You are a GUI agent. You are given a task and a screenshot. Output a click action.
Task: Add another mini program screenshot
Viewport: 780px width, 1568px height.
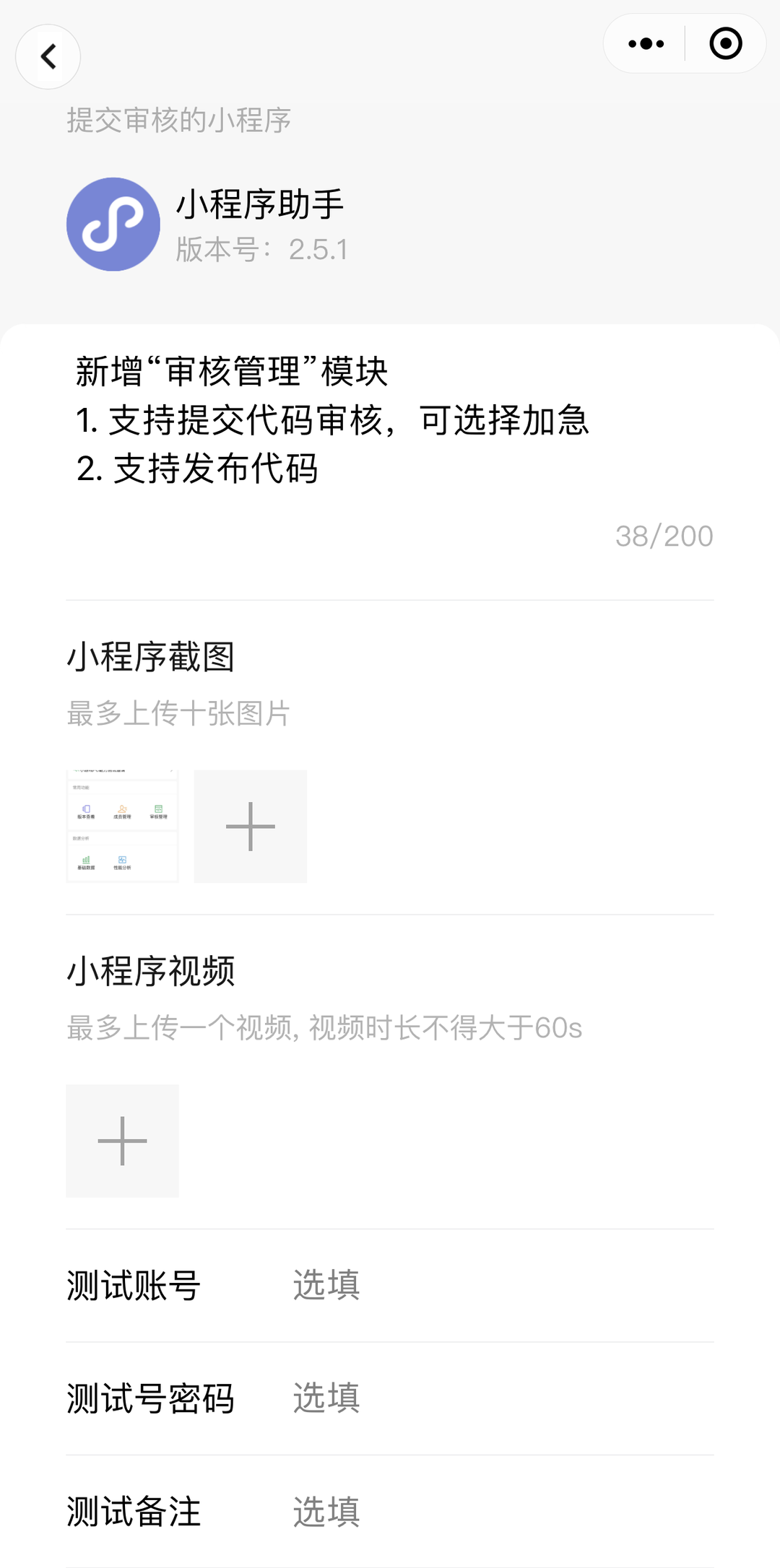250,826
